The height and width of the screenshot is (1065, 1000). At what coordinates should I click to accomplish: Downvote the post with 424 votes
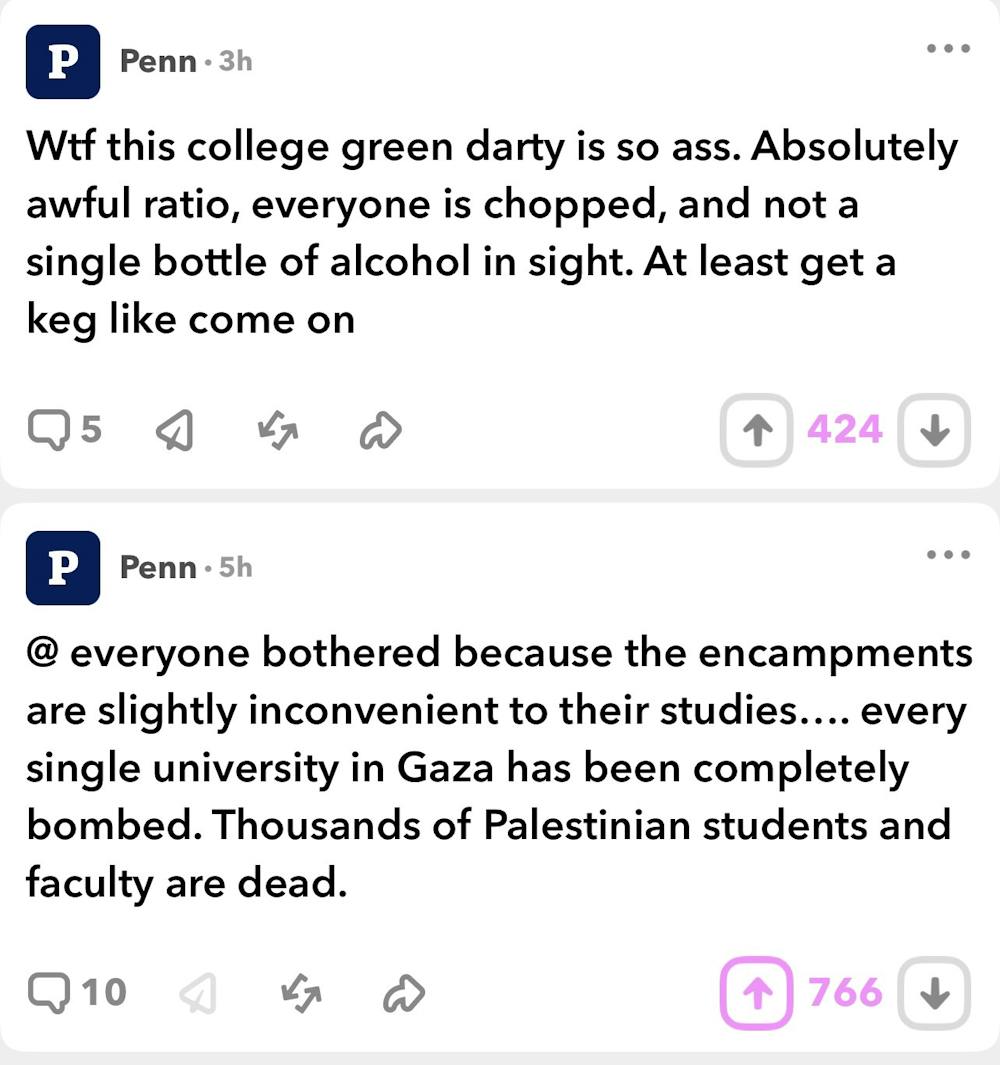coord(934,431)
